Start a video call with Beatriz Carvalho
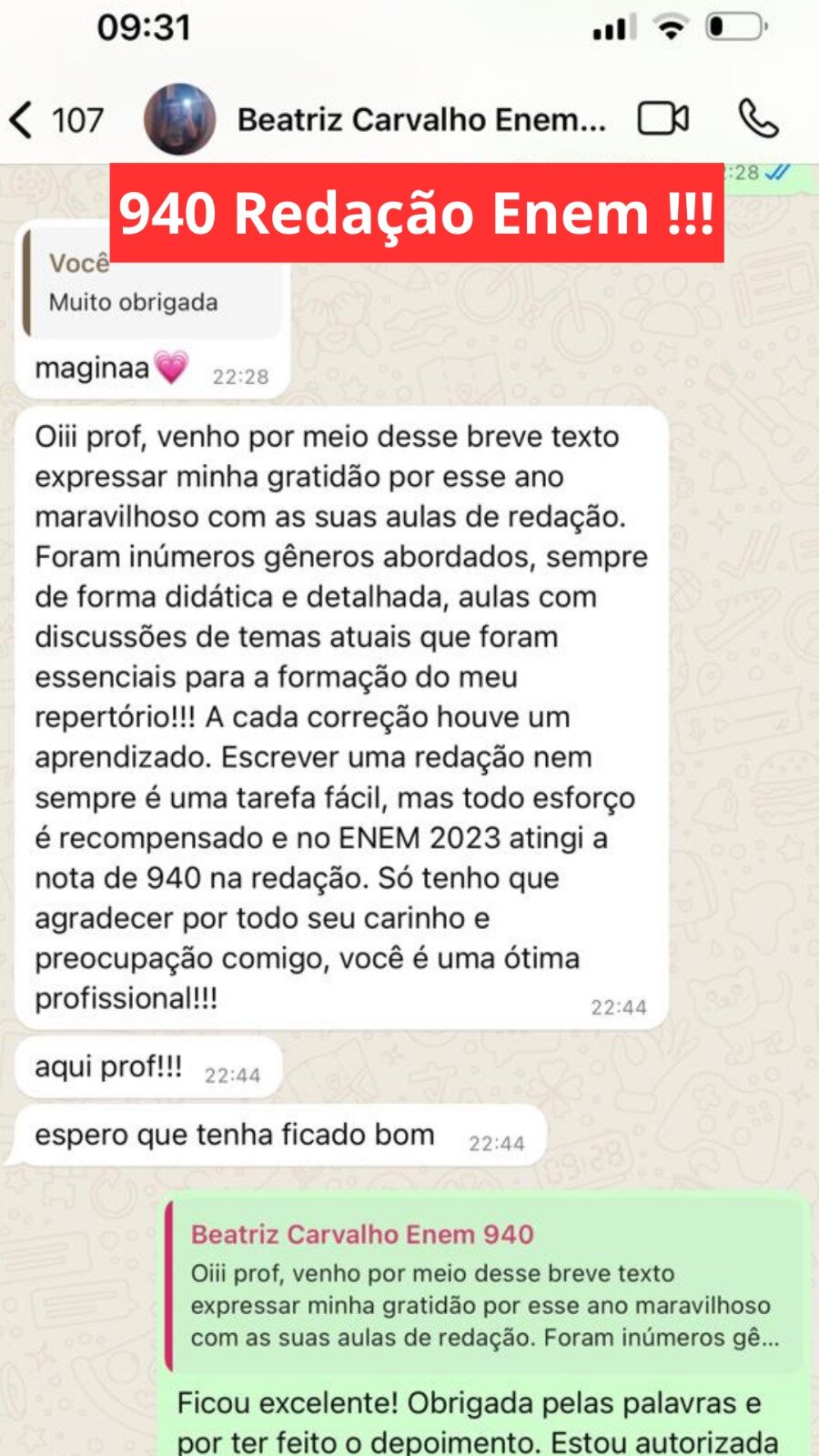The height and width of the screenshot is (1456, 819). [x=662, y=119]
